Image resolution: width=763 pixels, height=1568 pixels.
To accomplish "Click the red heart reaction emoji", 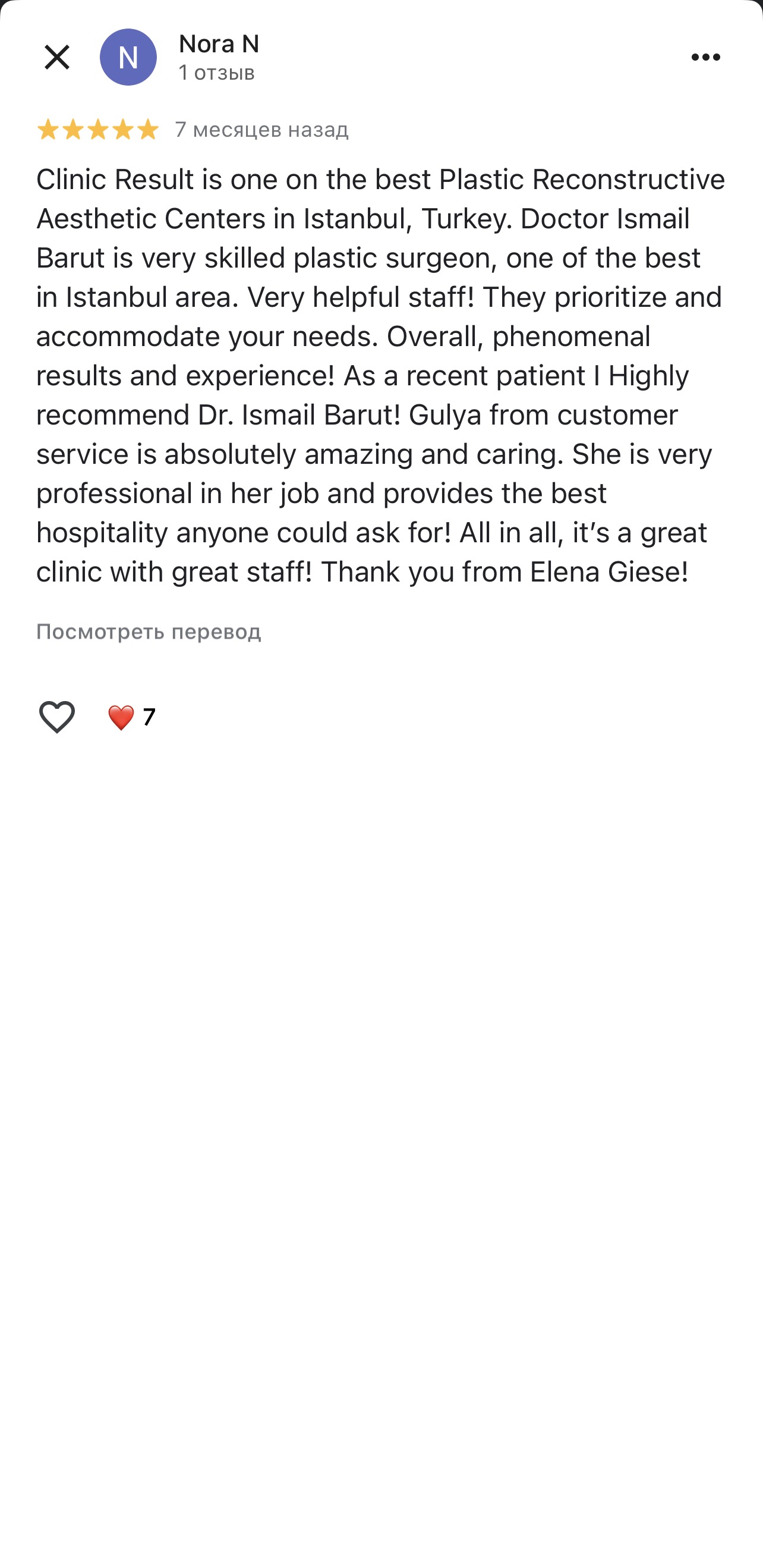I will [121, 719].
